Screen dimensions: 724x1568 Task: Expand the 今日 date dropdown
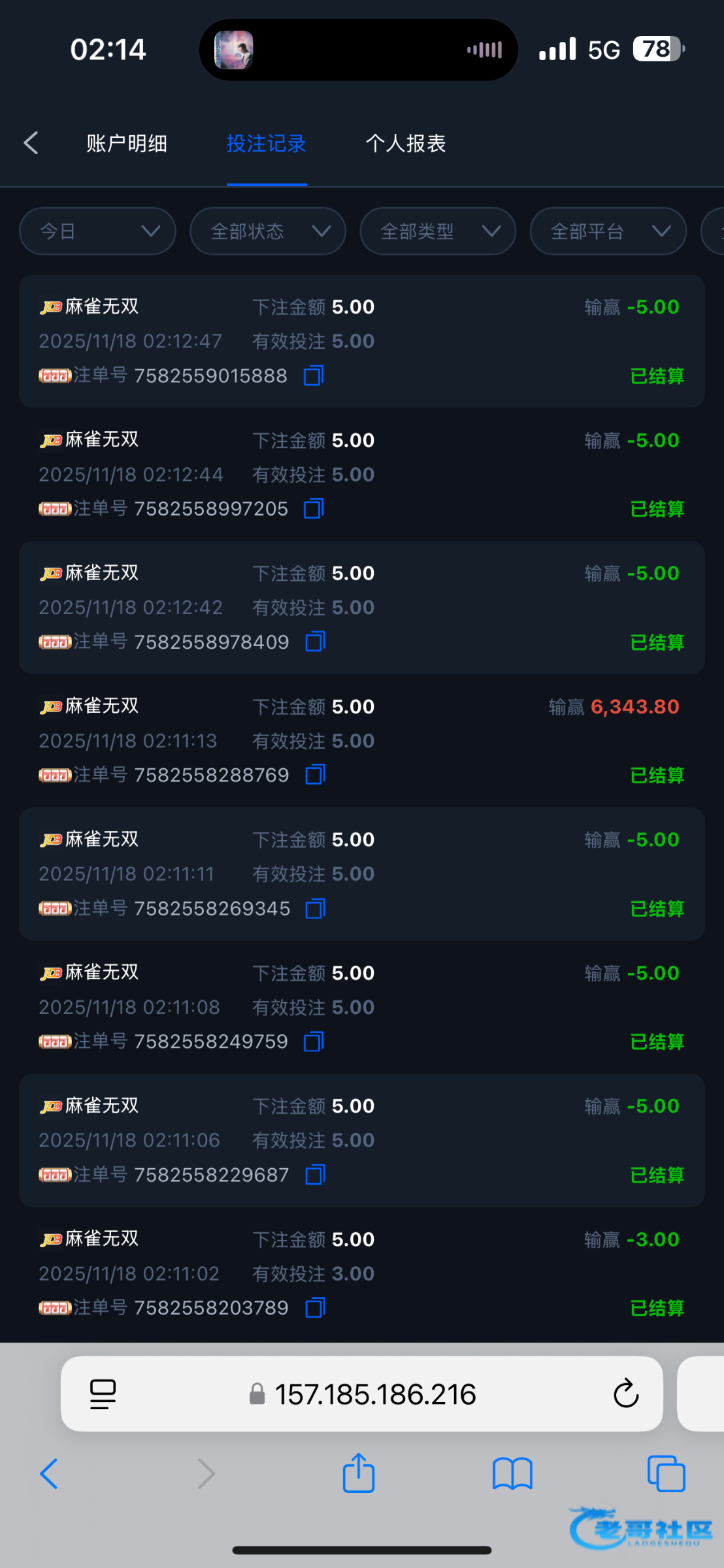(x=98, y=231)
